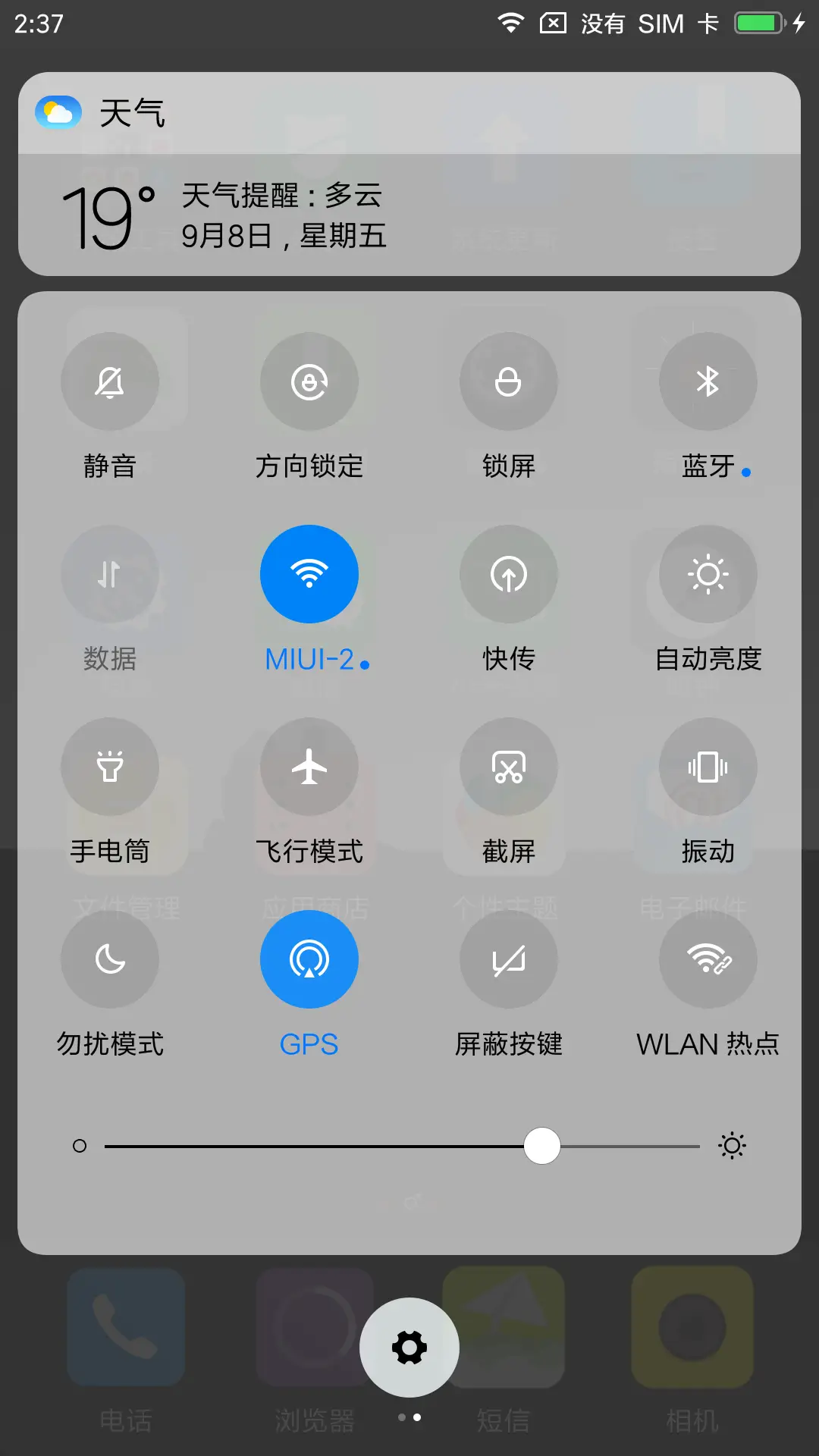Image resolution: width=819 pixels, height=1456 pixels.
Task: Lock the screen using 锁屏 tile
Action: 508,381
